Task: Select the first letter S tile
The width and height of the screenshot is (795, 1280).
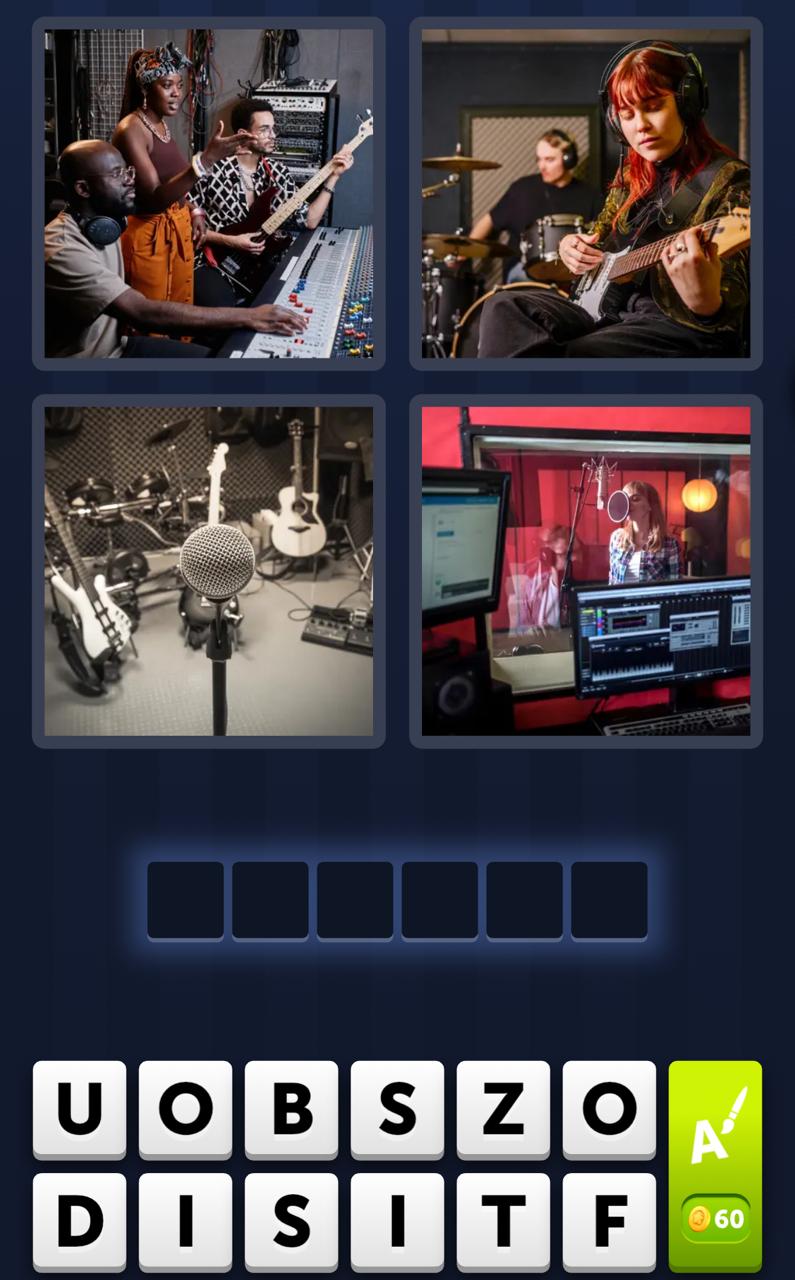Action: point(397,1112)
